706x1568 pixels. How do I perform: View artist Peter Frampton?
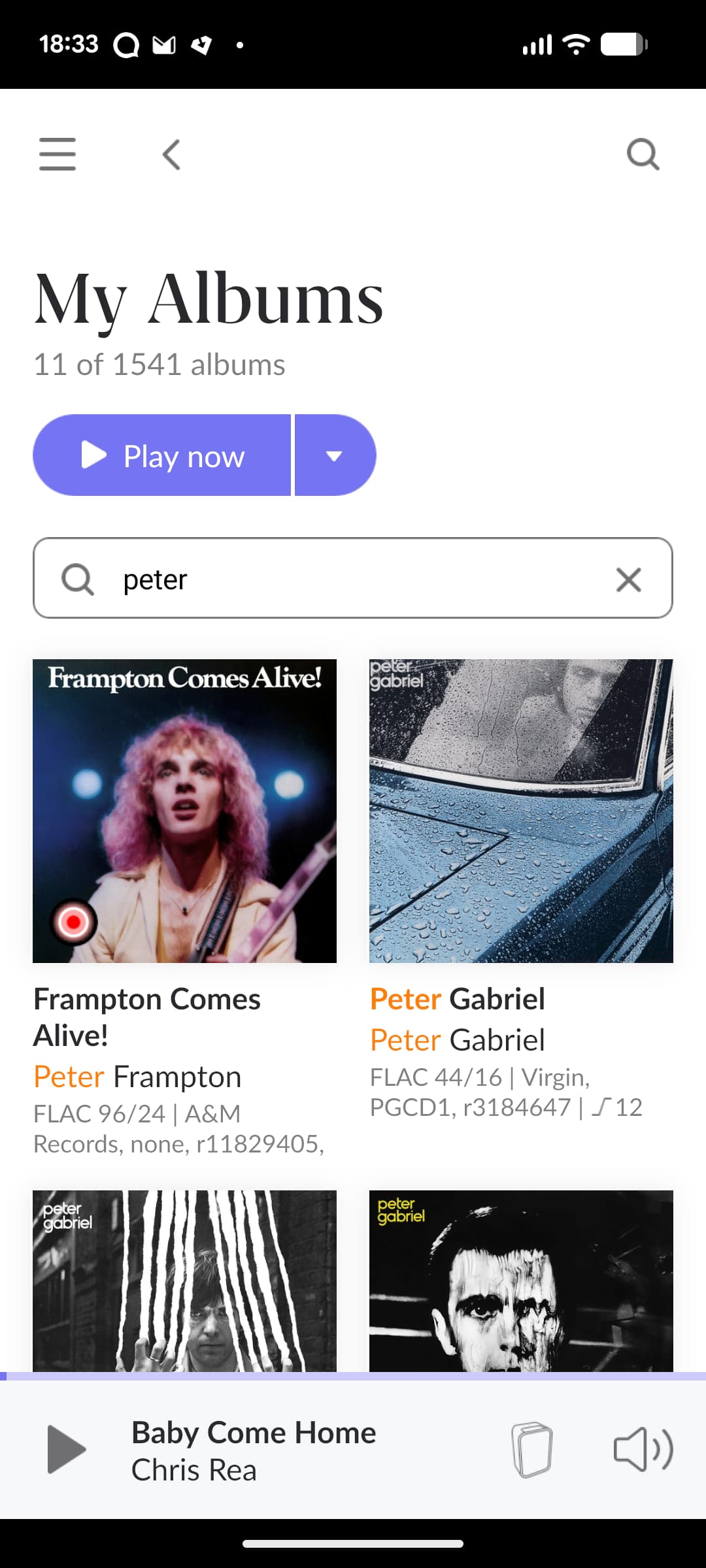click(x=137, y=1077)
